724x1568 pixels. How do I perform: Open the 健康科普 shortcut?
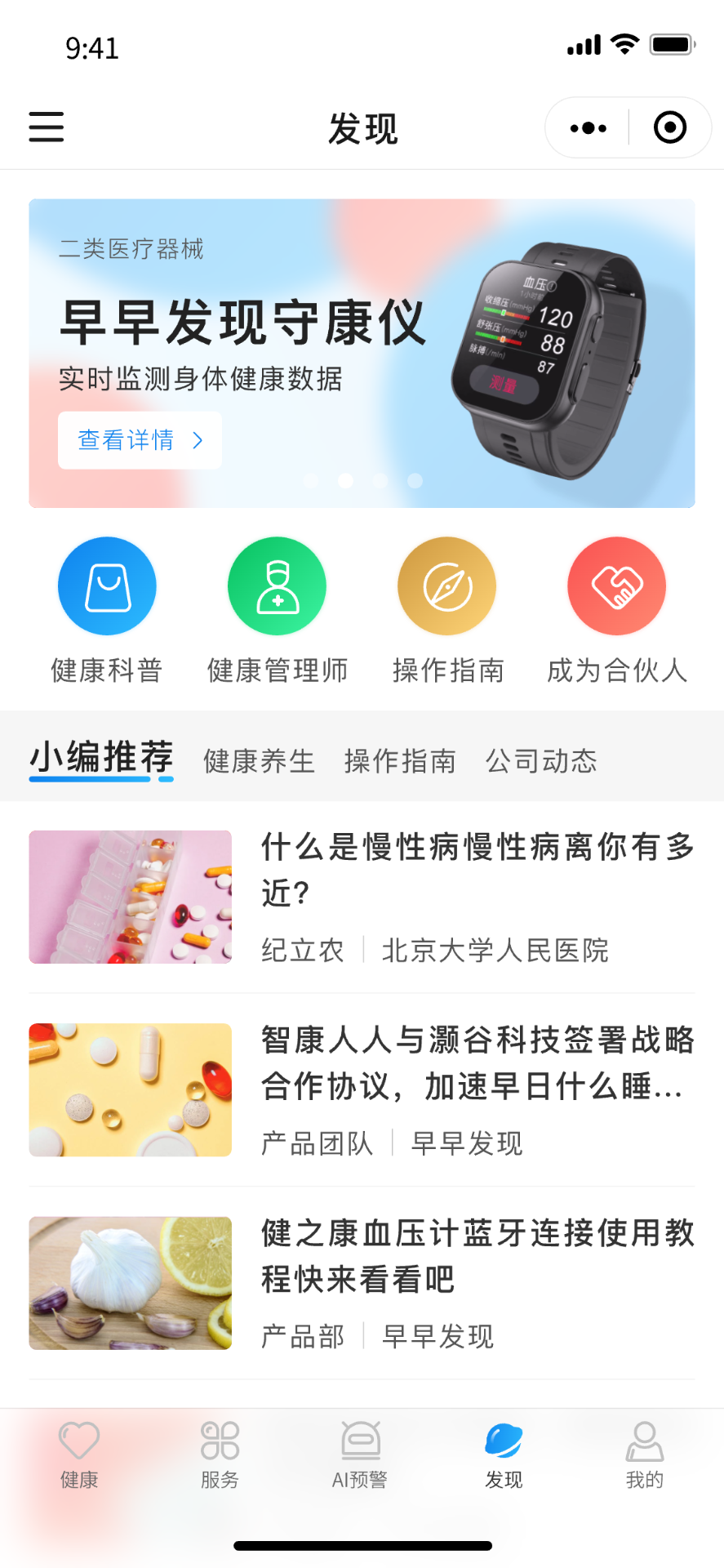point(107,586)
